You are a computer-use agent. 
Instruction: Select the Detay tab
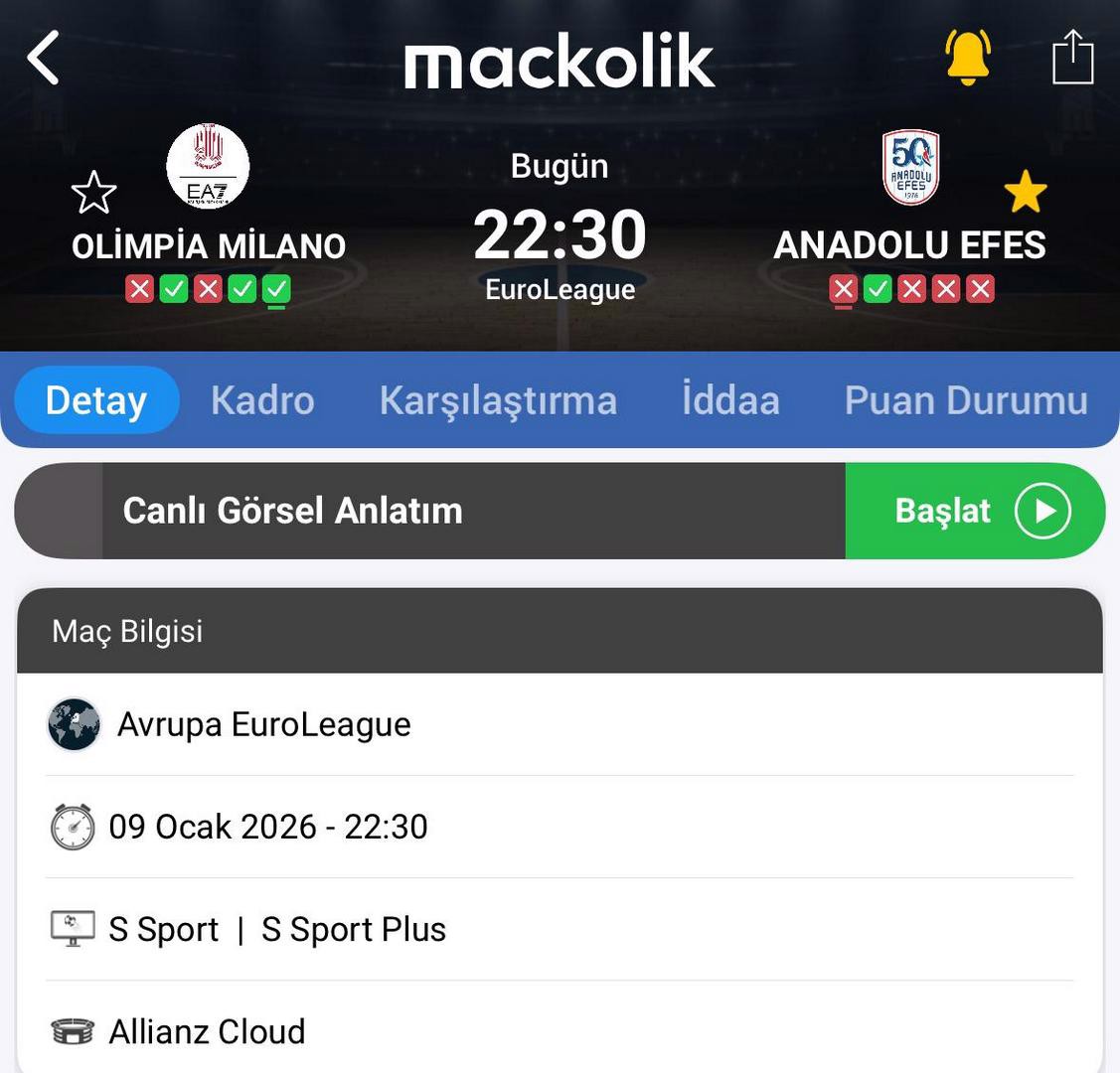click(x=96, y=400)
